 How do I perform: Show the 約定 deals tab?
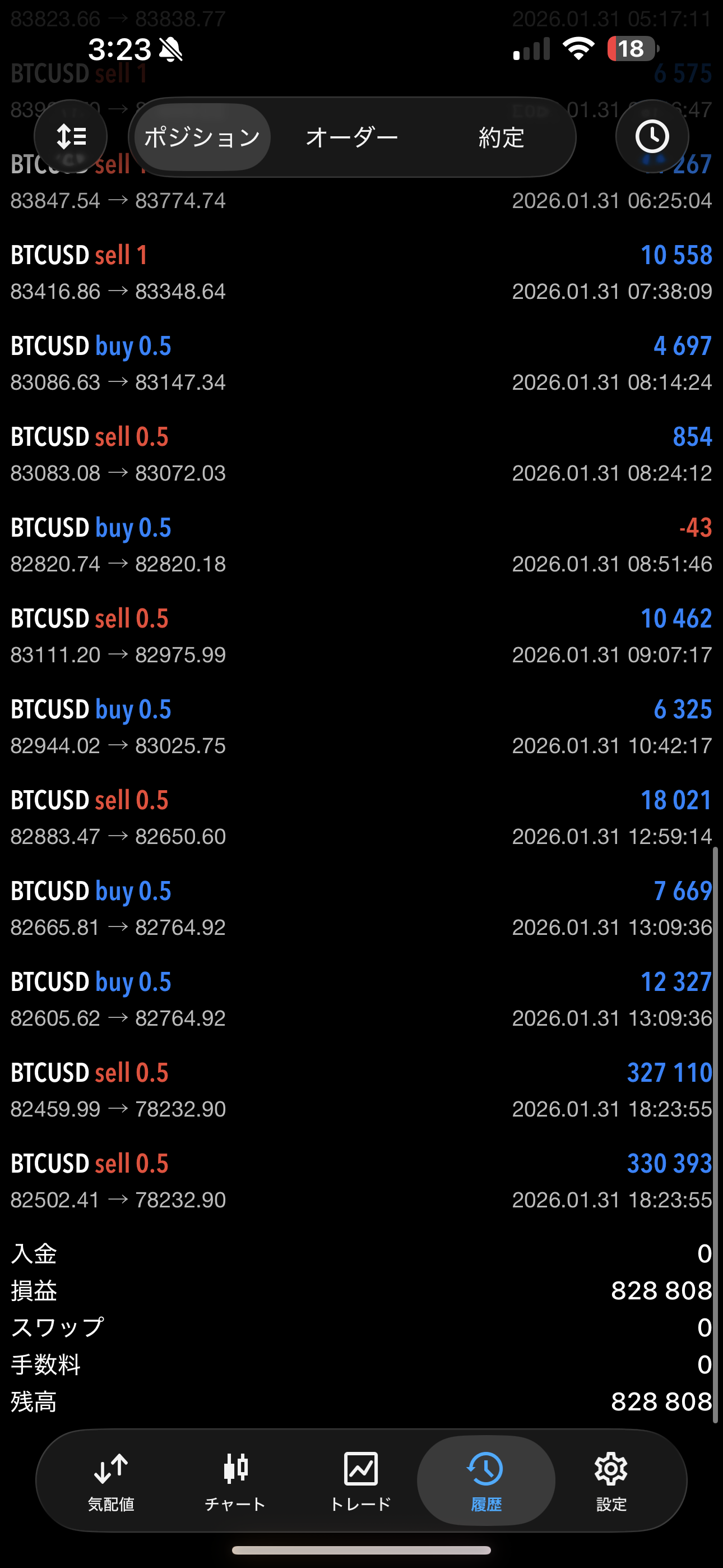pos(501,137)
